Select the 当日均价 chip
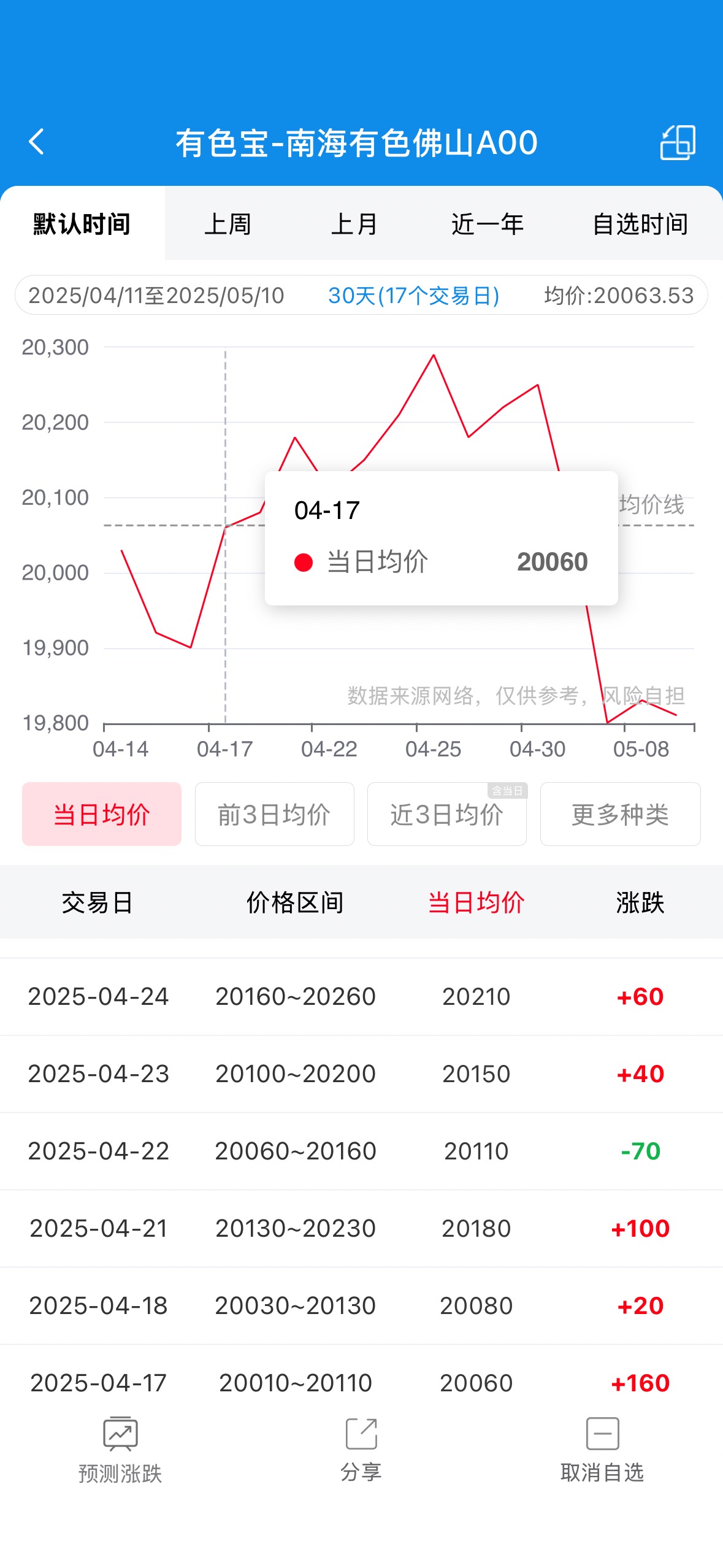 click(102, 814)
